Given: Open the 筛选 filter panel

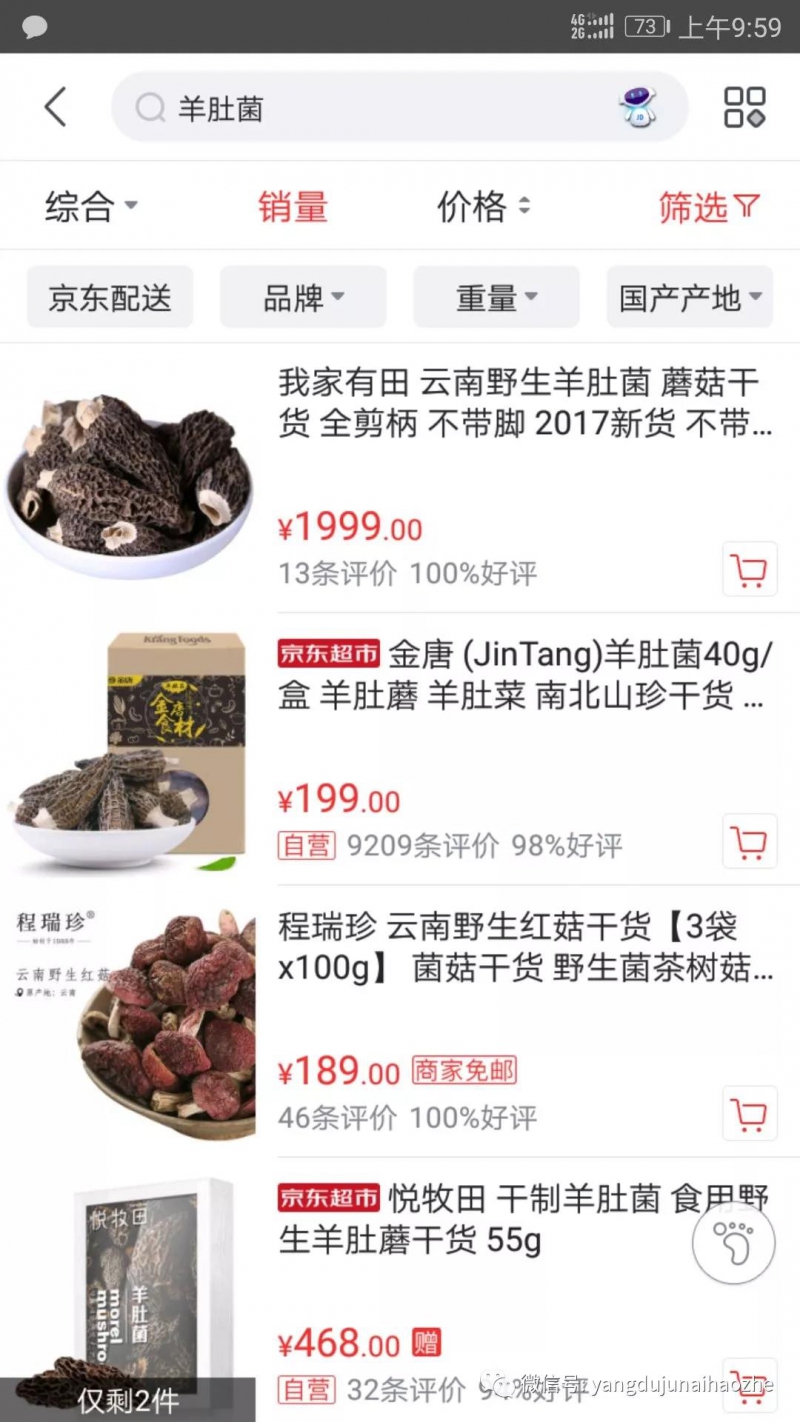Looking at the screenshot, I should coord(709,207).
